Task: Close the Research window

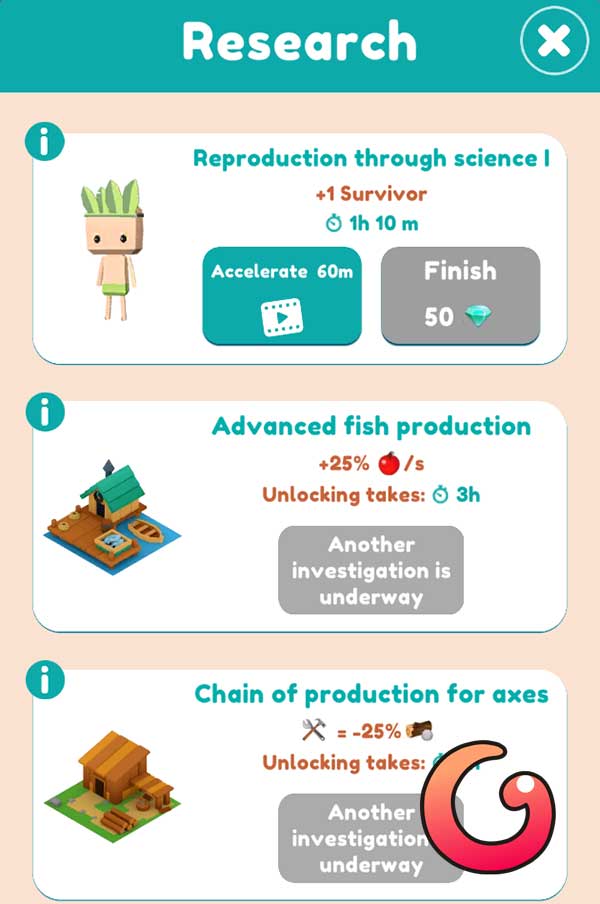Action: tap(554, 41)
